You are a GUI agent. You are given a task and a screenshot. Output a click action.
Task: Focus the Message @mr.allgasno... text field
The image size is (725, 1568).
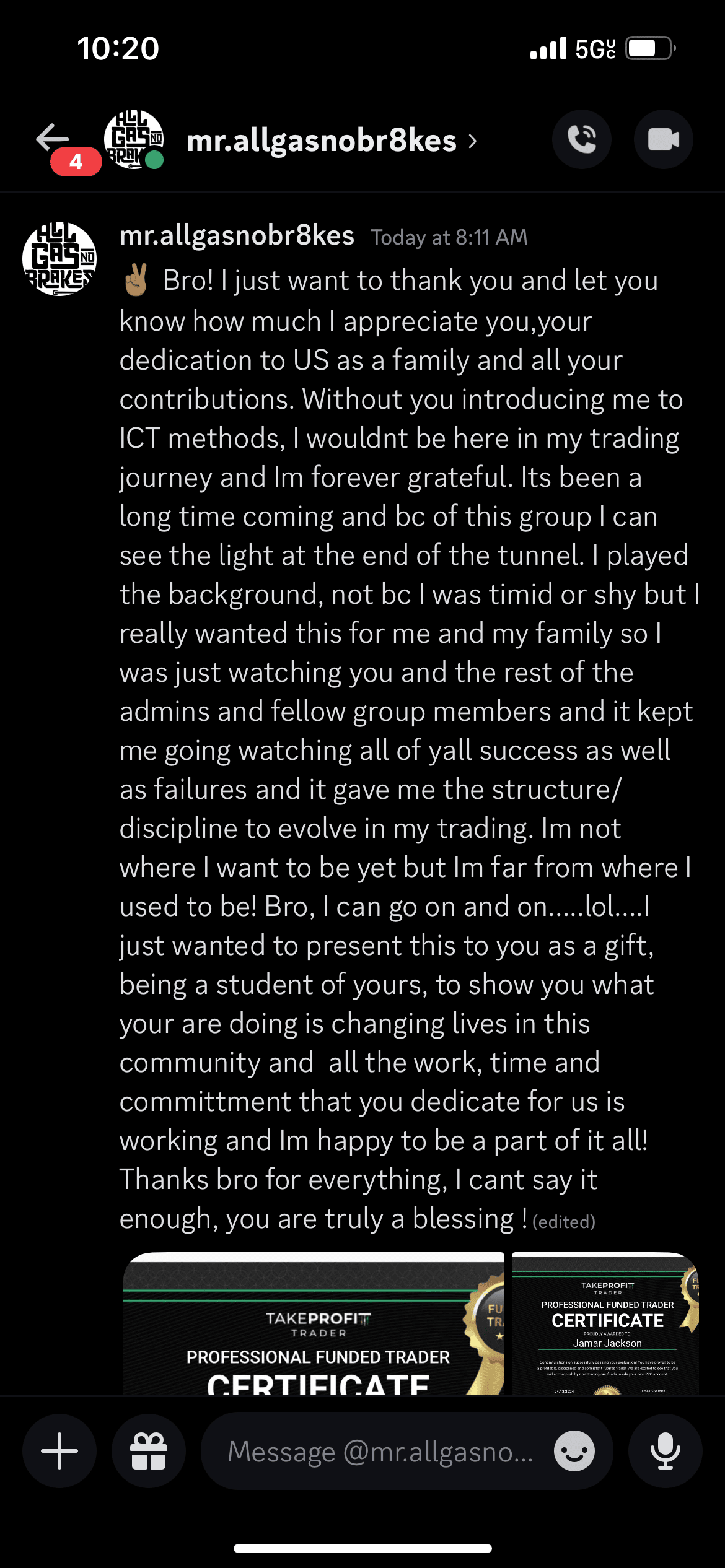tap(379, 1451)
